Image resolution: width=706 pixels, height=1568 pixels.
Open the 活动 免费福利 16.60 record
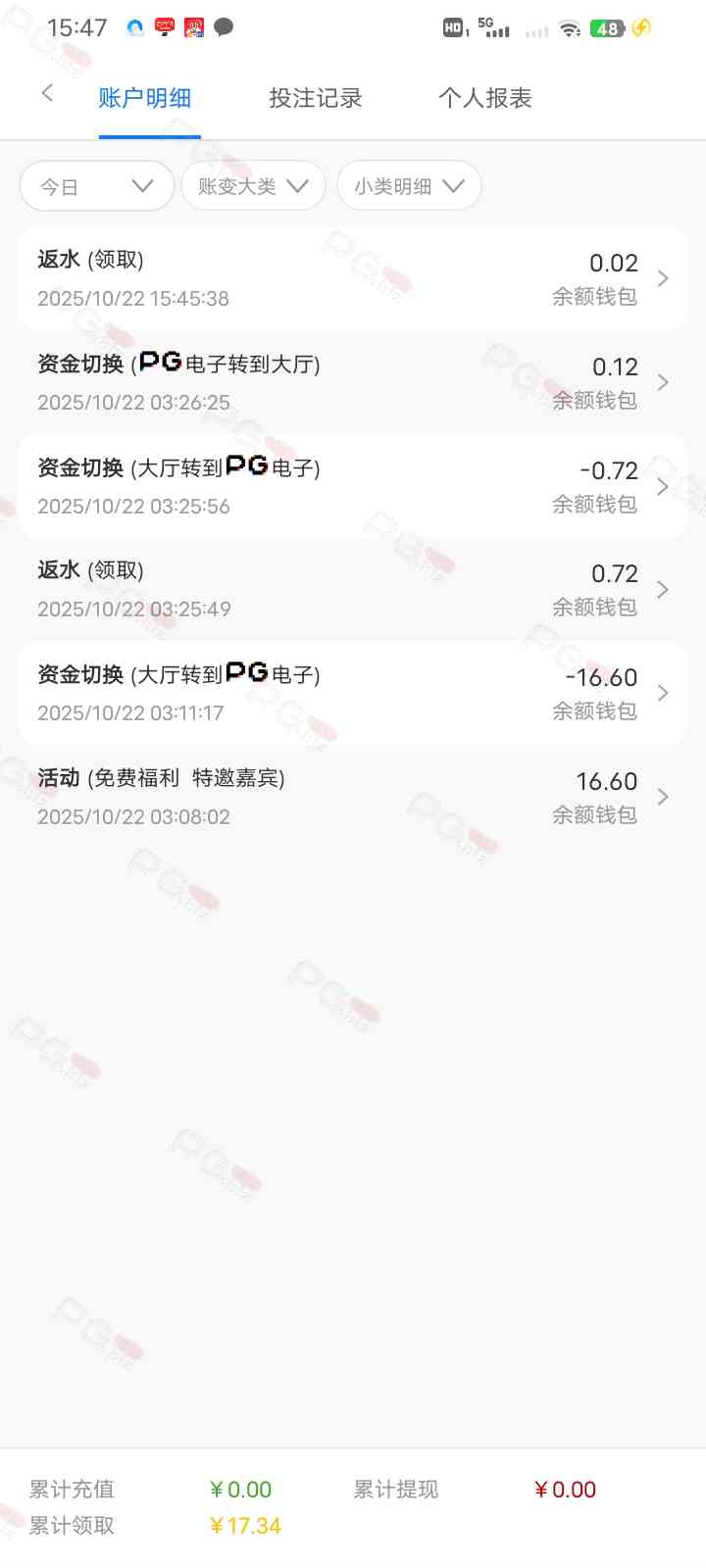click(x=353, y=797)
